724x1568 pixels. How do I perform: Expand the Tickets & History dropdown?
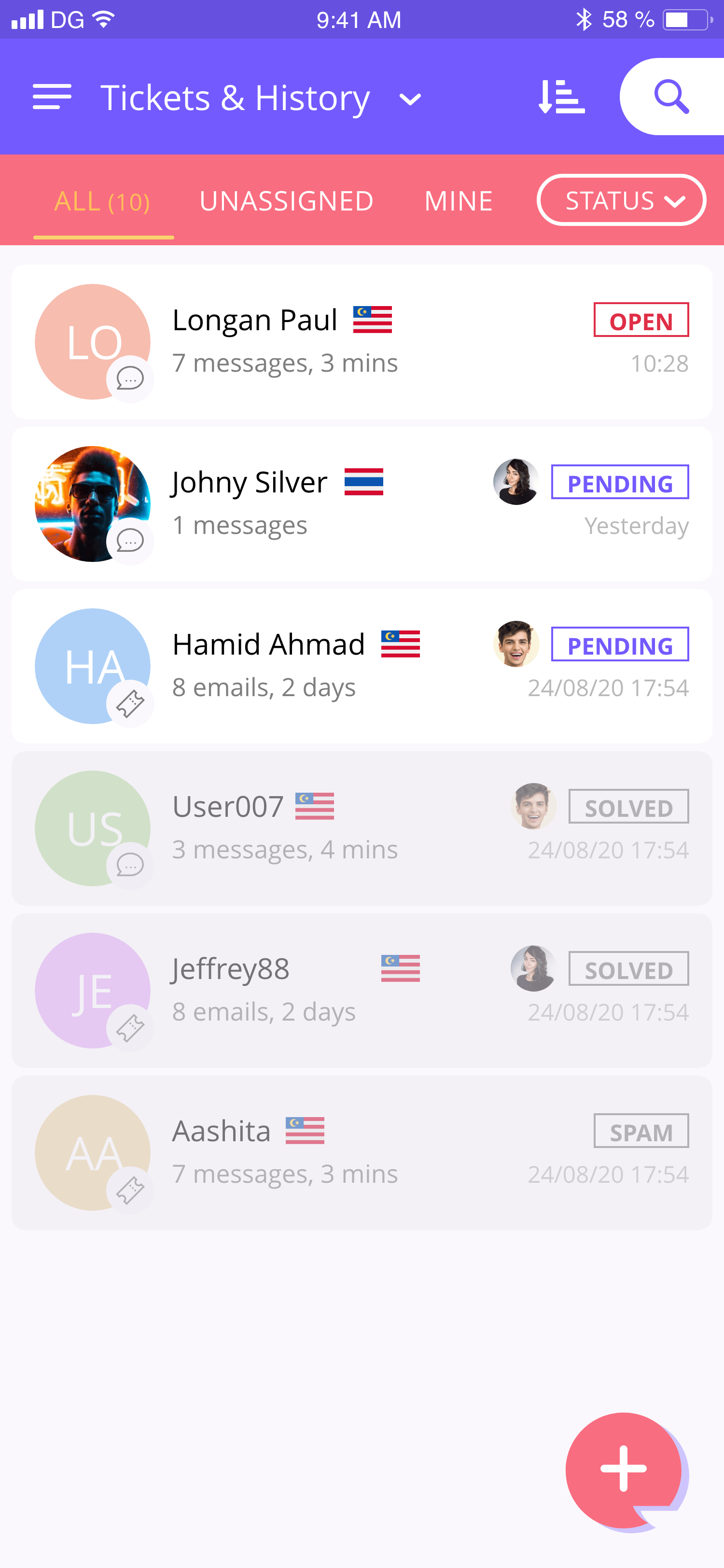click(410, 99)
